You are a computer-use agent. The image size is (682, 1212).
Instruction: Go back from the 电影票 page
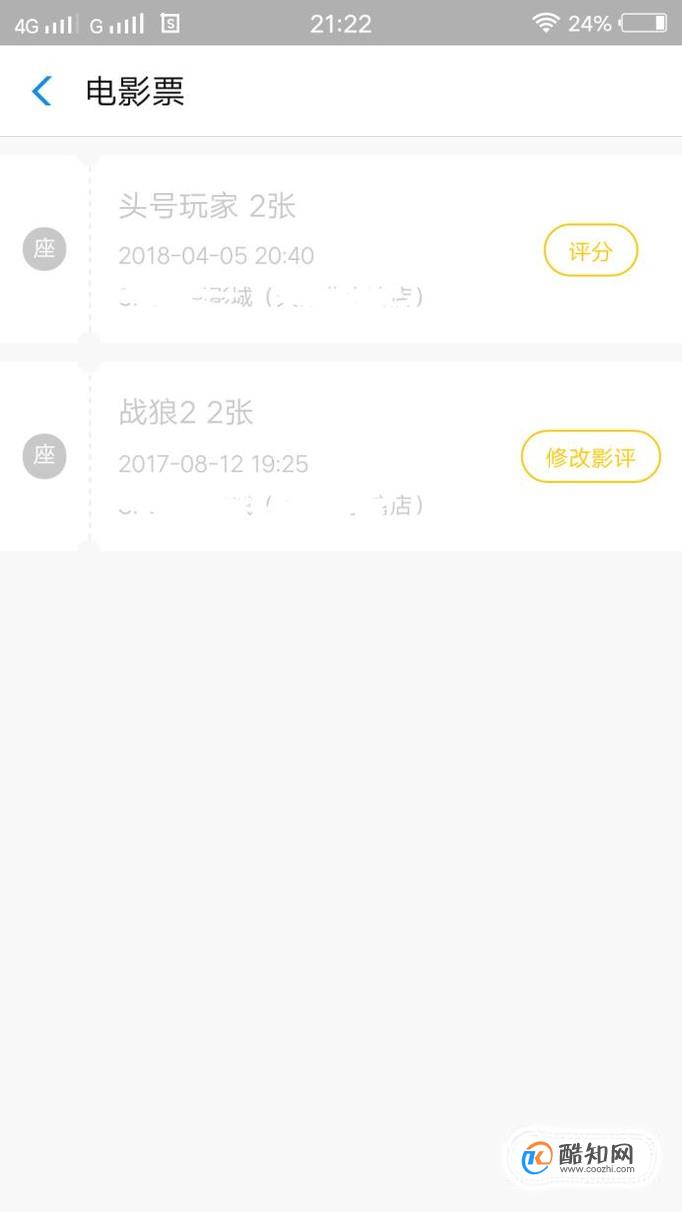pyautogui.click(x=41, y=91)
